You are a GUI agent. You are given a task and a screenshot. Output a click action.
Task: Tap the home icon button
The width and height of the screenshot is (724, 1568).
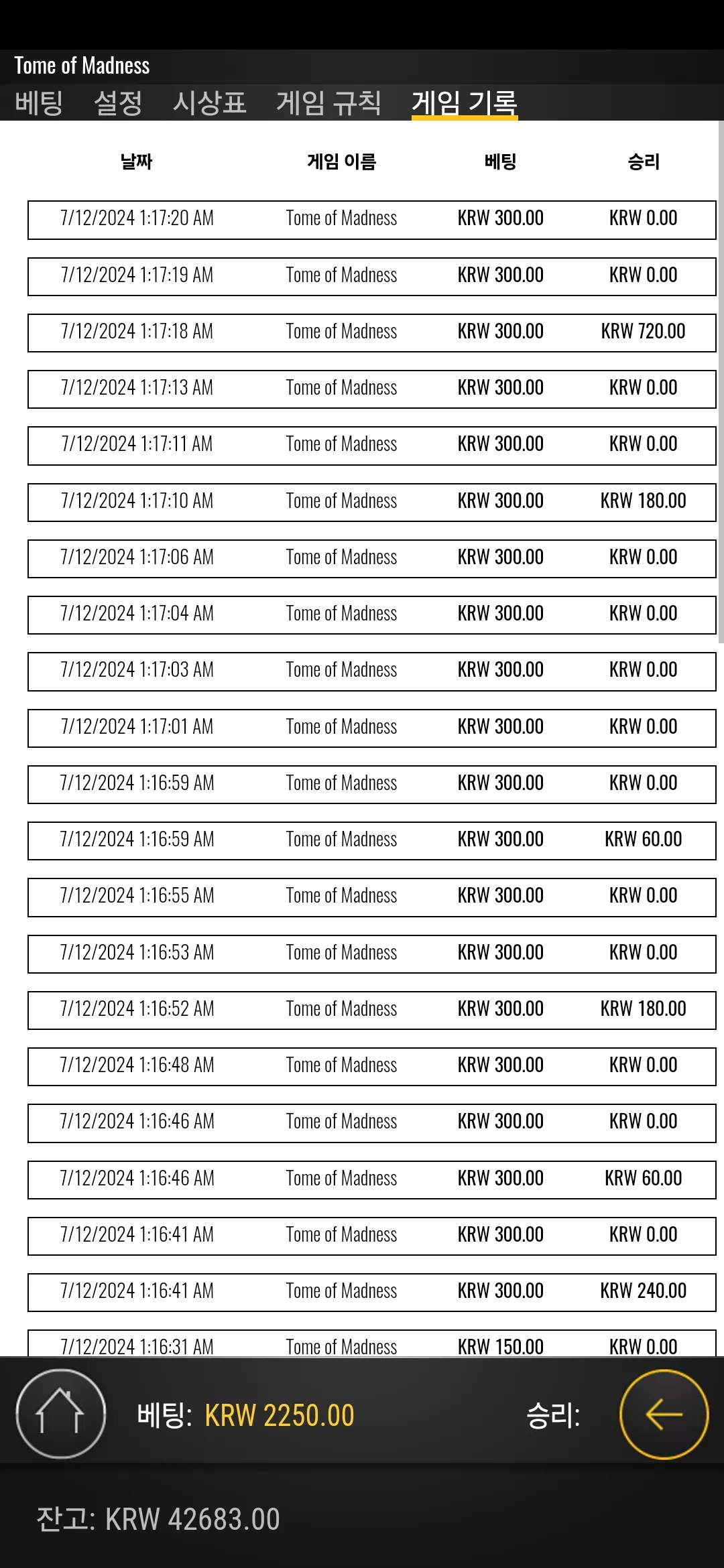pyautogui.click(x=61, y=1414)
